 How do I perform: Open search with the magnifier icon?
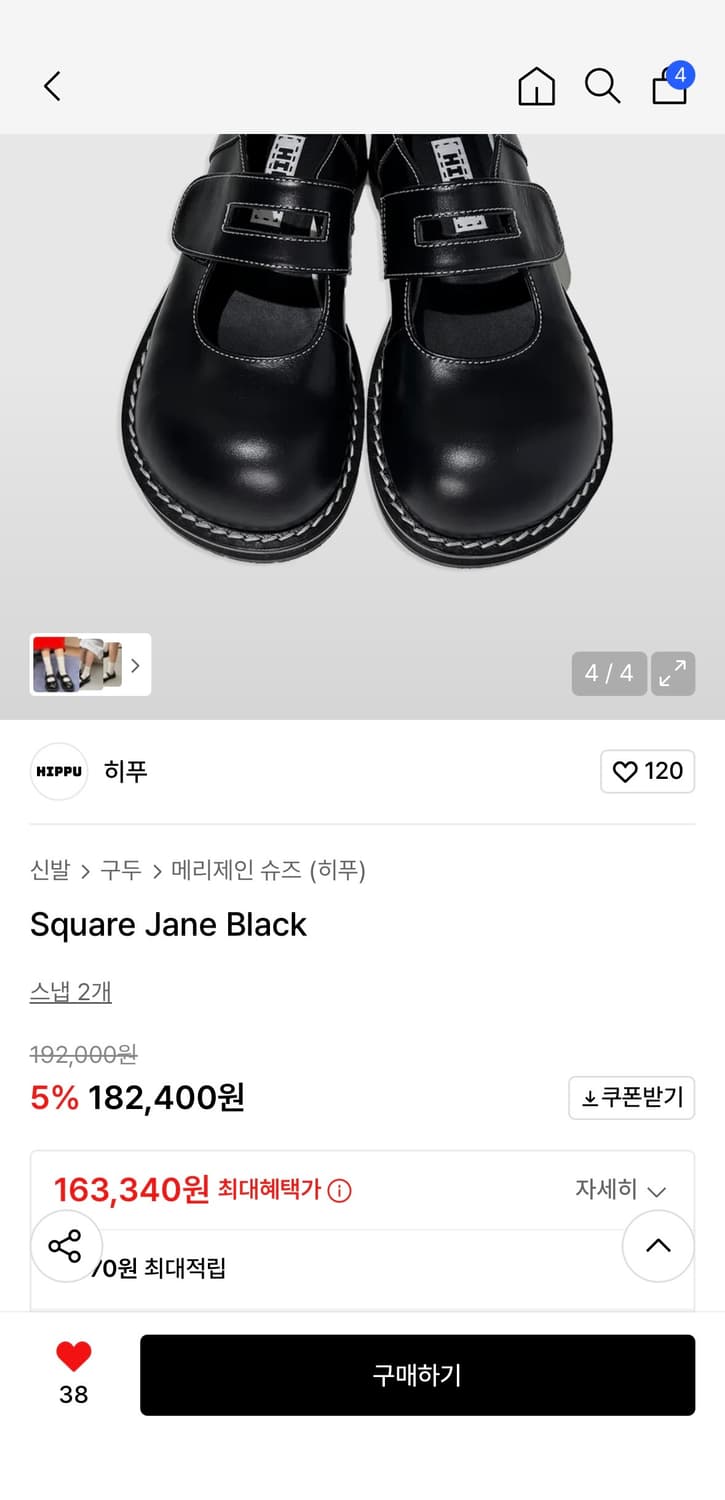[x=602, y=87]
